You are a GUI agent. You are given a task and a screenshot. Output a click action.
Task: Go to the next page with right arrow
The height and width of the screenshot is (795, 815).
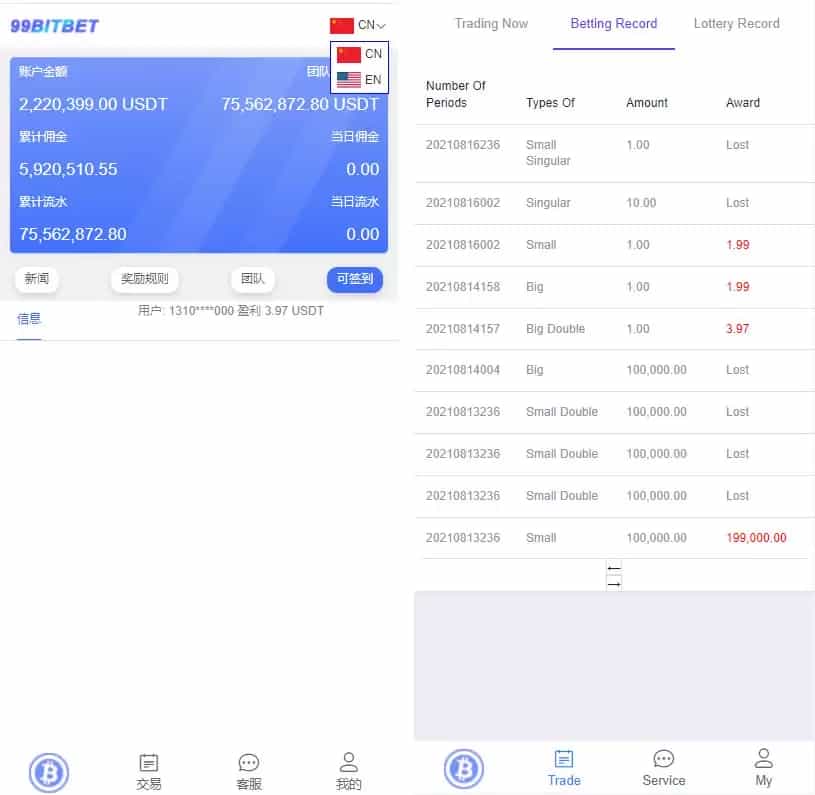[x=614, y=583]
